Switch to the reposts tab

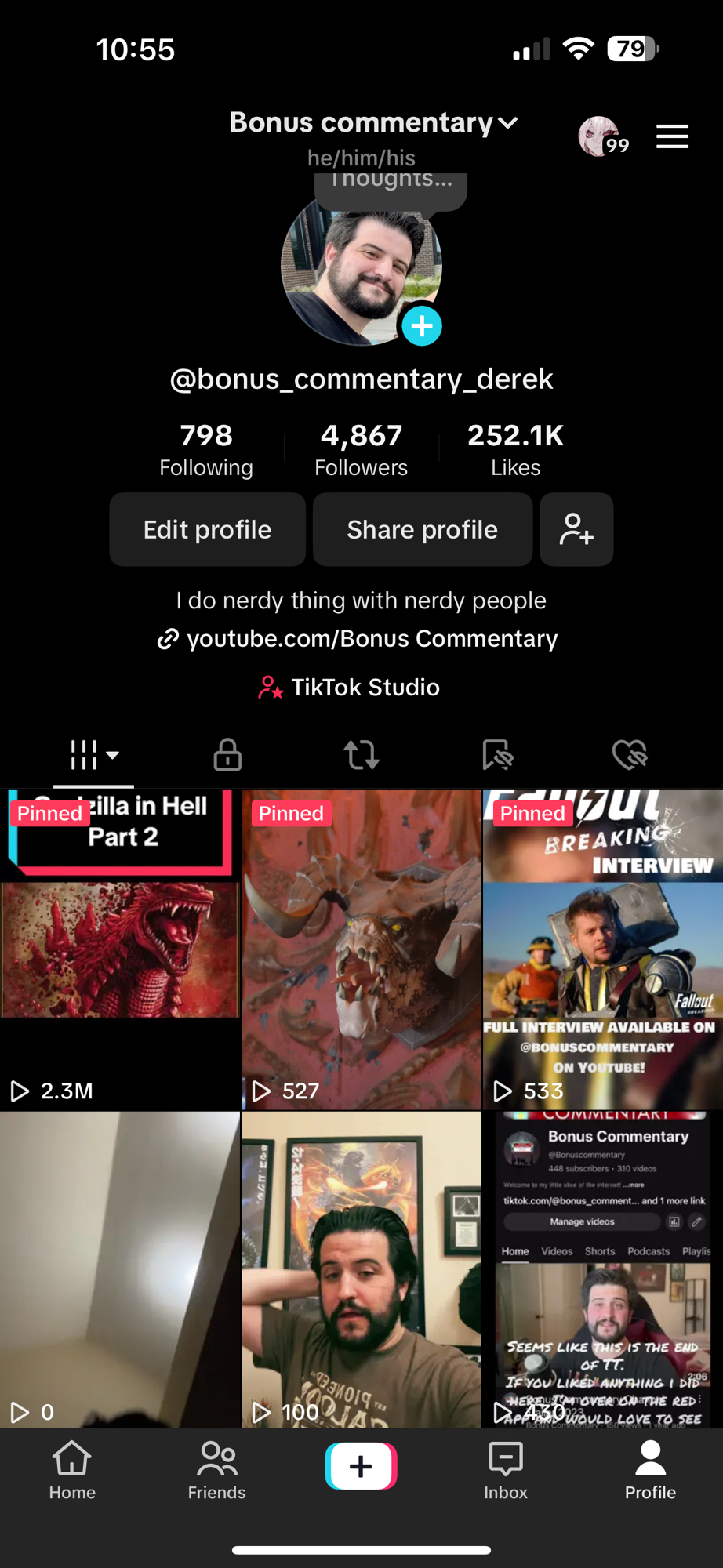(361, 755)
